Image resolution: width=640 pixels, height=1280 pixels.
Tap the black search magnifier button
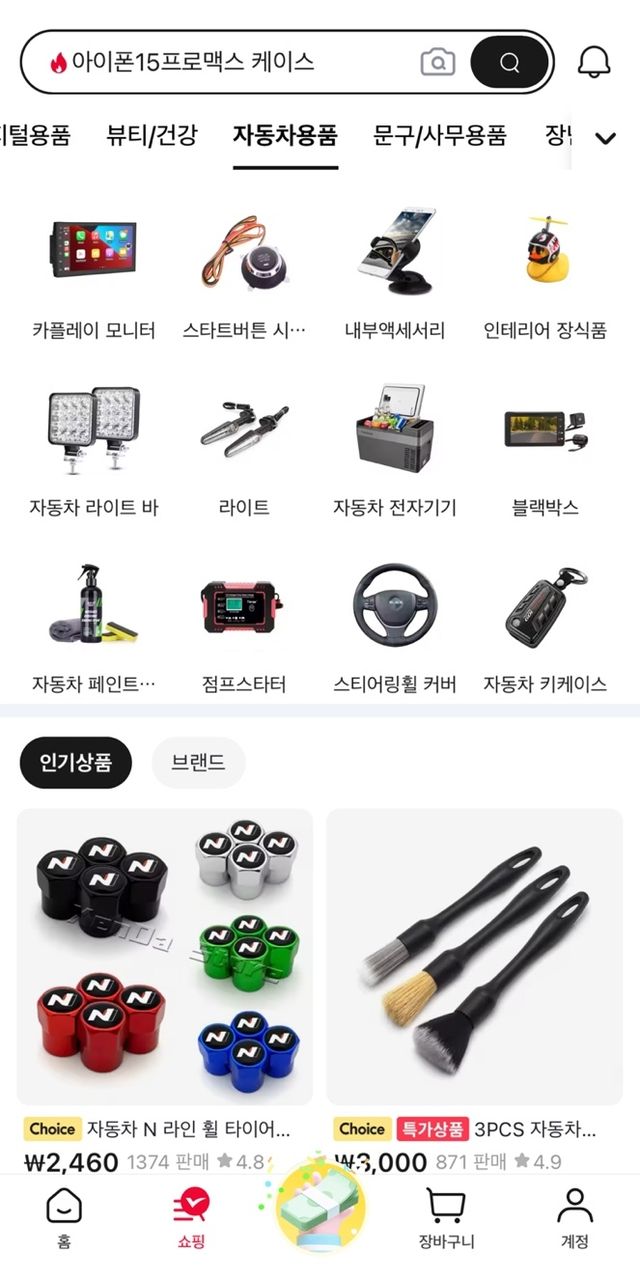click(510, 63)
